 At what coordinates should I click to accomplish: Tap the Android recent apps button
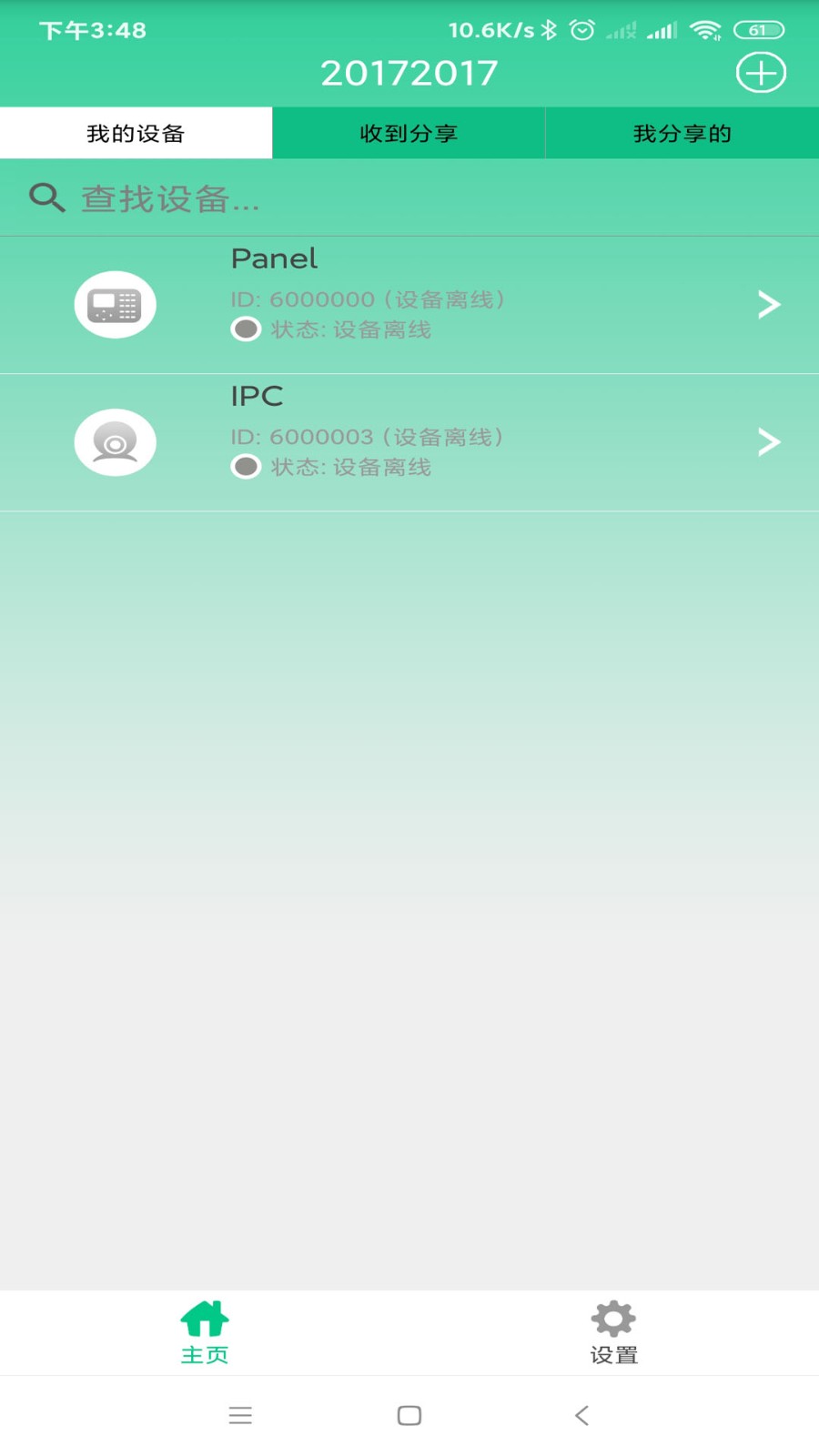tap(240, 1416)
